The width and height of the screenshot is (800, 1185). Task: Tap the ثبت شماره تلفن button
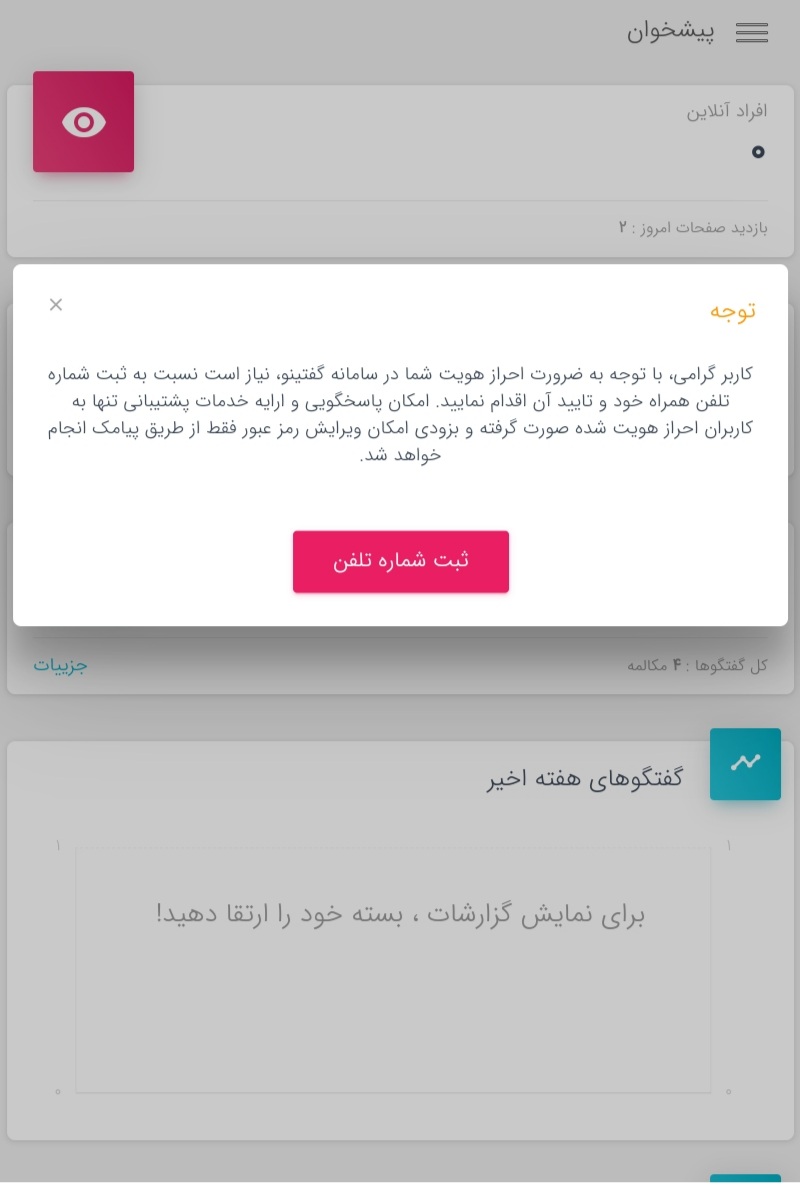(400, 561)
